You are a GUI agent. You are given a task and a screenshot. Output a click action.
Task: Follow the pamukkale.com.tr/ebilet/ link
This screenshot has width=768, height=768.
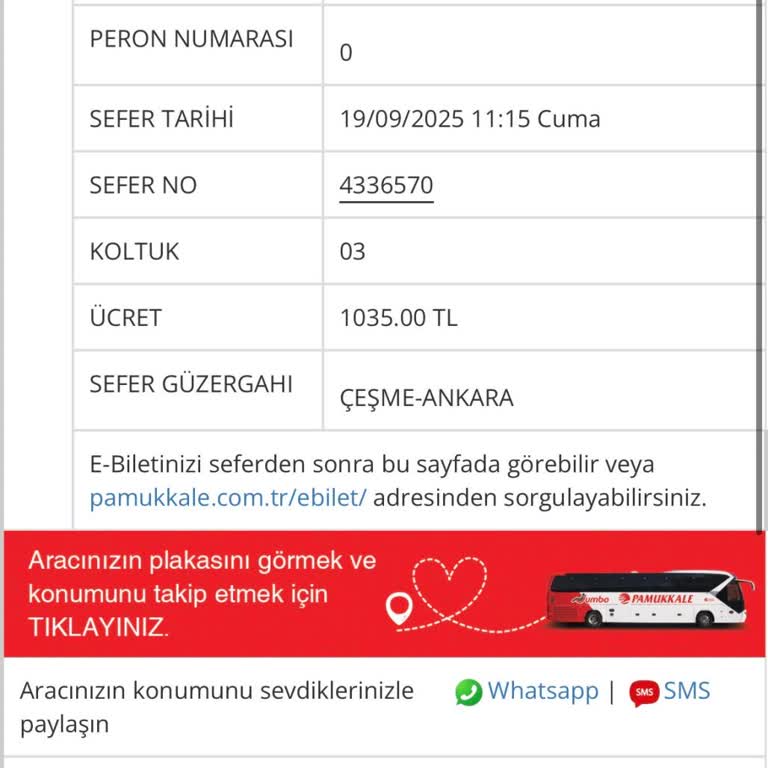pyautogui.click(x=228, y=498)
